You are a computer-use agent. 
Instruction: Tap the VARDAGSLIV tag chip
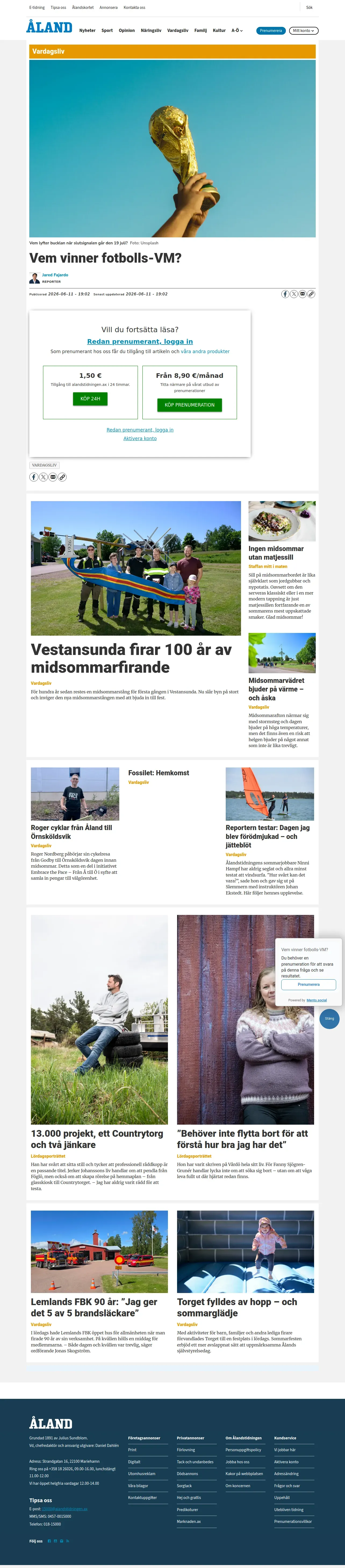pos(45,465)
